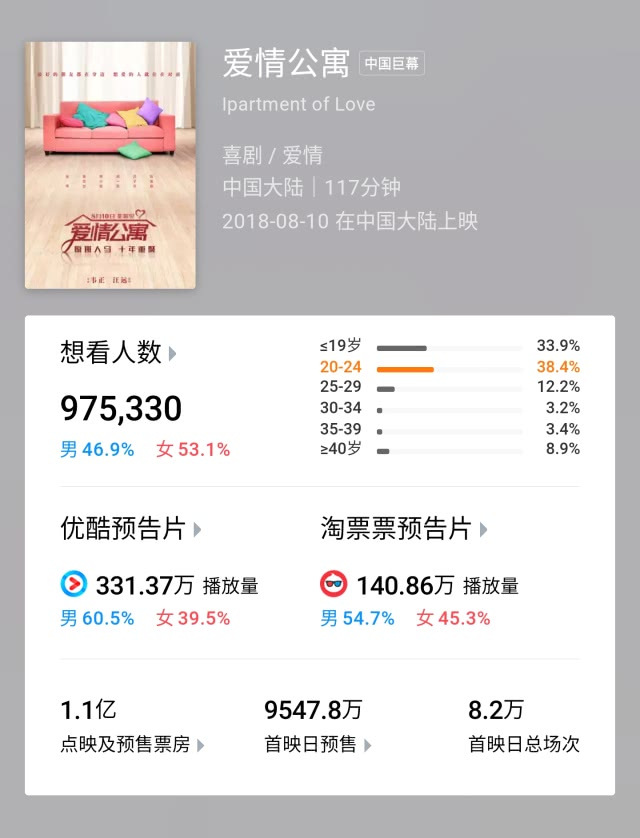Expand the 想看人数 details
The height and width of the screenshot is (838, 640).
118,353
